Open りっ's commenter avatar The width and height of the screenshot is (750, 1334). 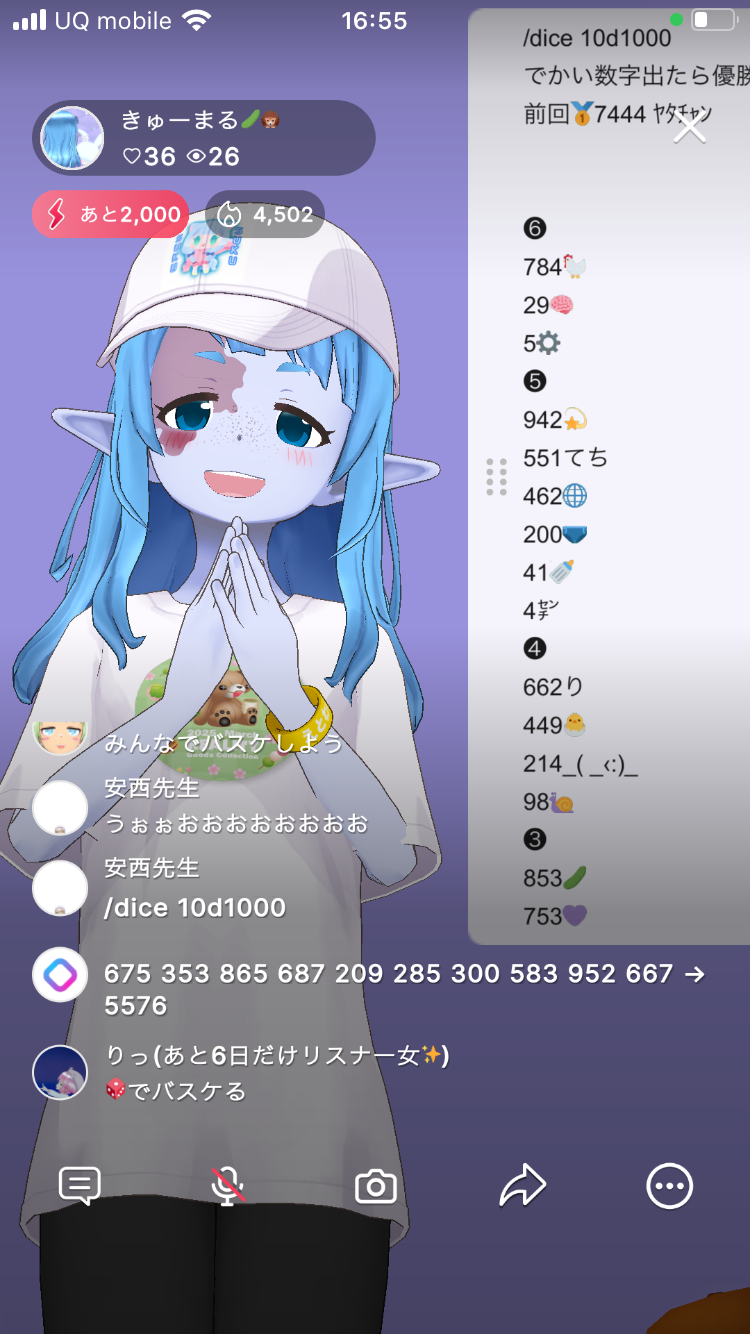point(60,1072)
